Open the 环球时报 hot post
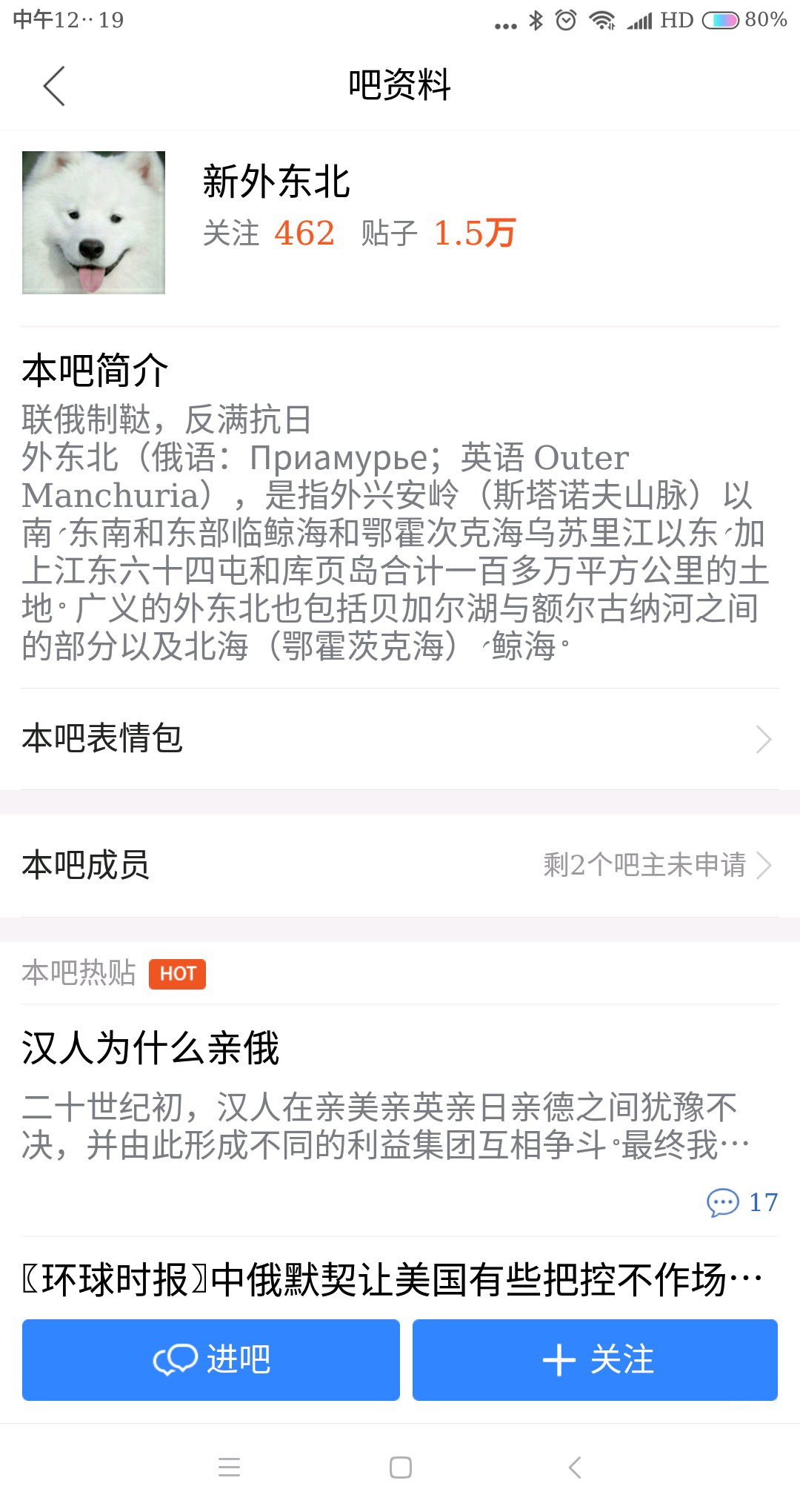800x1512 pixels. pyautogui.click(x=393, y=1280)
